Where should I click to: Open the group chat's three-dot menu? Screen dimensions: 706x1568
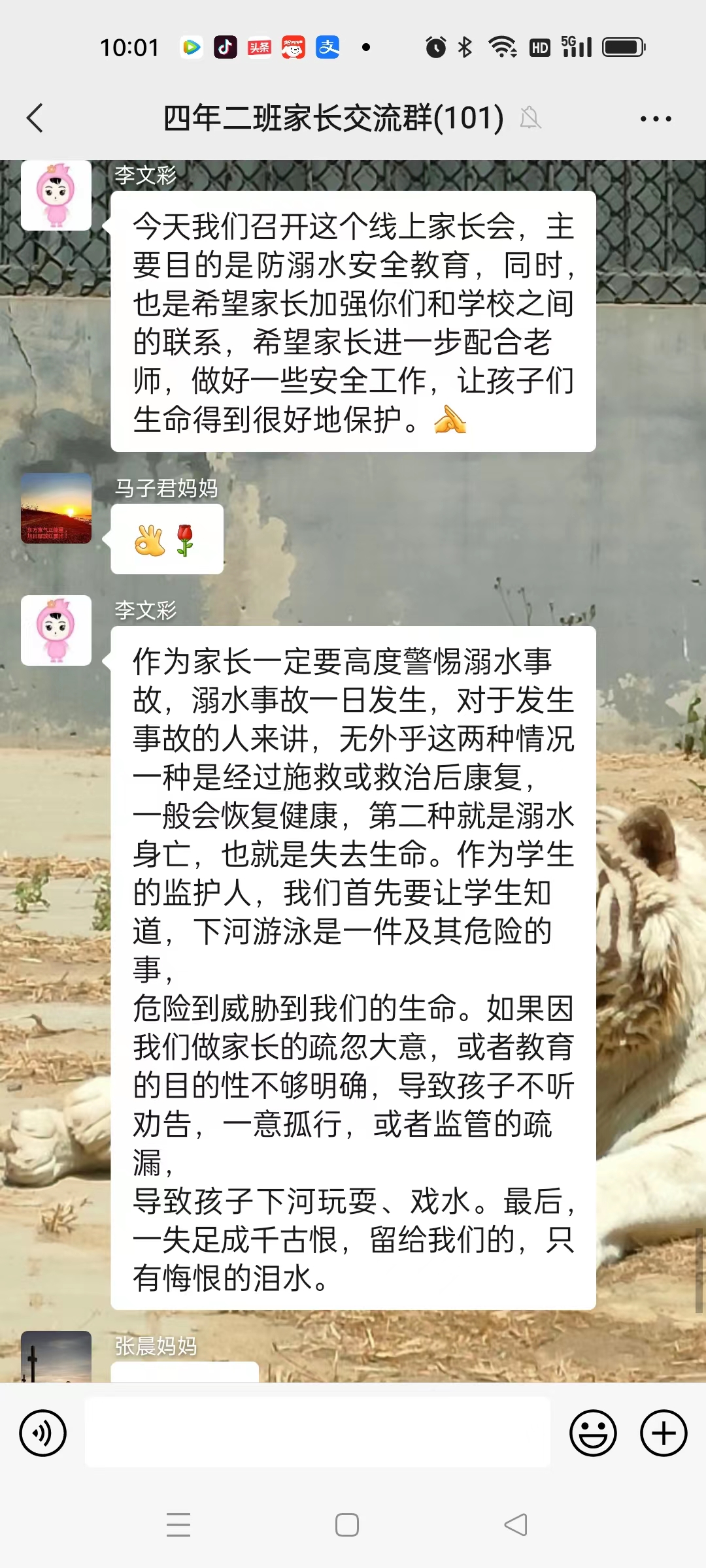tap(656, 119)
